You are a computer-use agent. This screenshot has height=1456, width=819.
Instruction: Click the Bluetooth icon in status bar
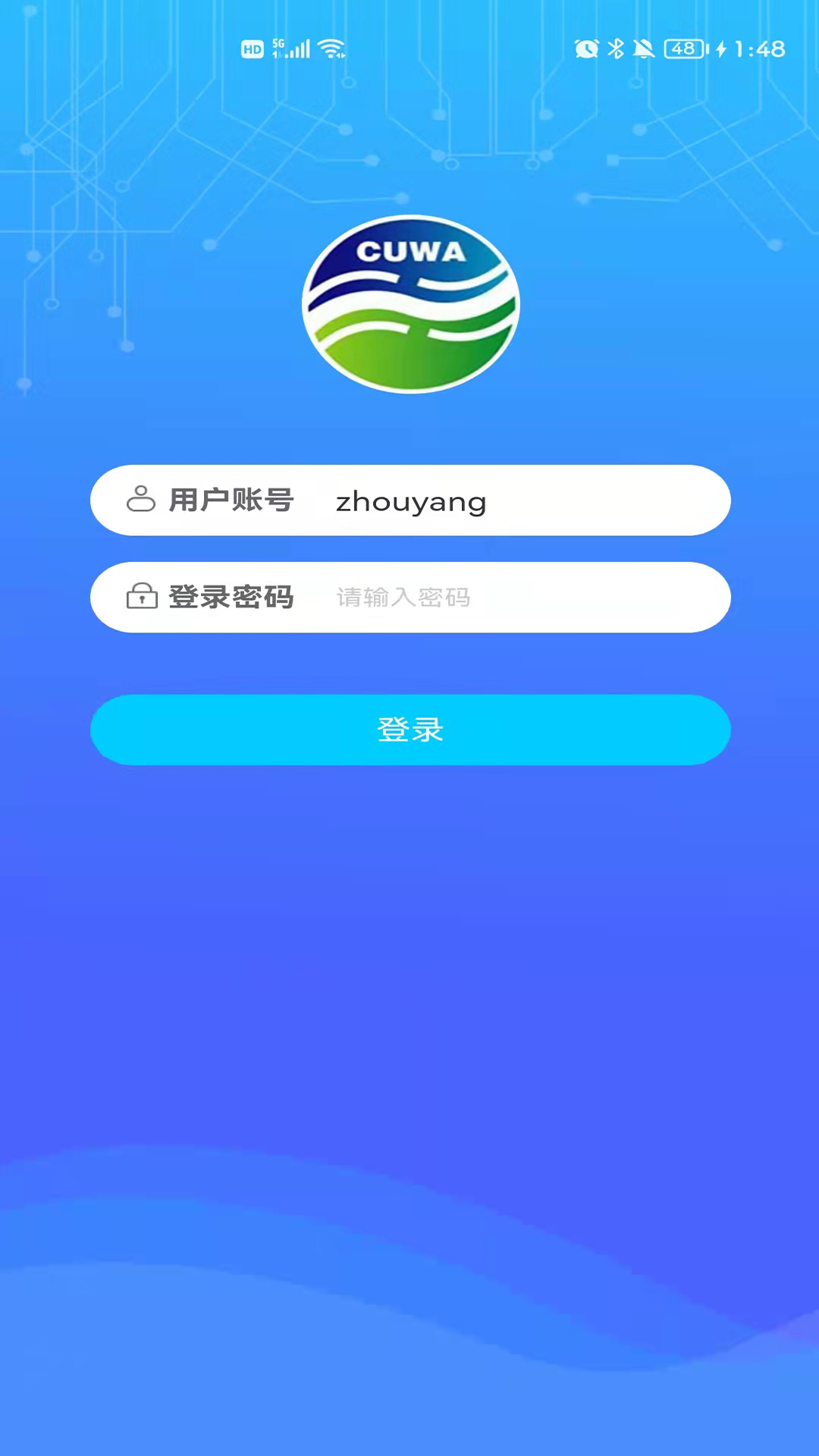[x=617, y=49]
